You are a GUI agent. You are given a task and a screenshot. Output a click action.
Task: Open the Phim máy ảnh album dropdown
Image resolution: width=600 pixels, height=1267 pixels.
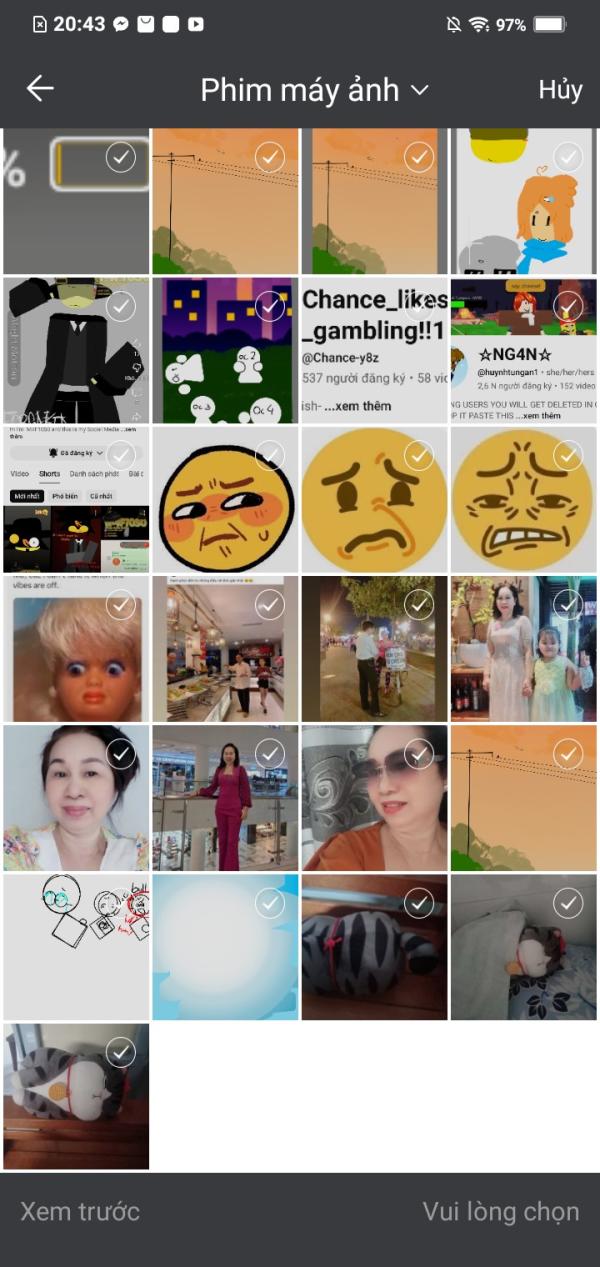point(314,90)
